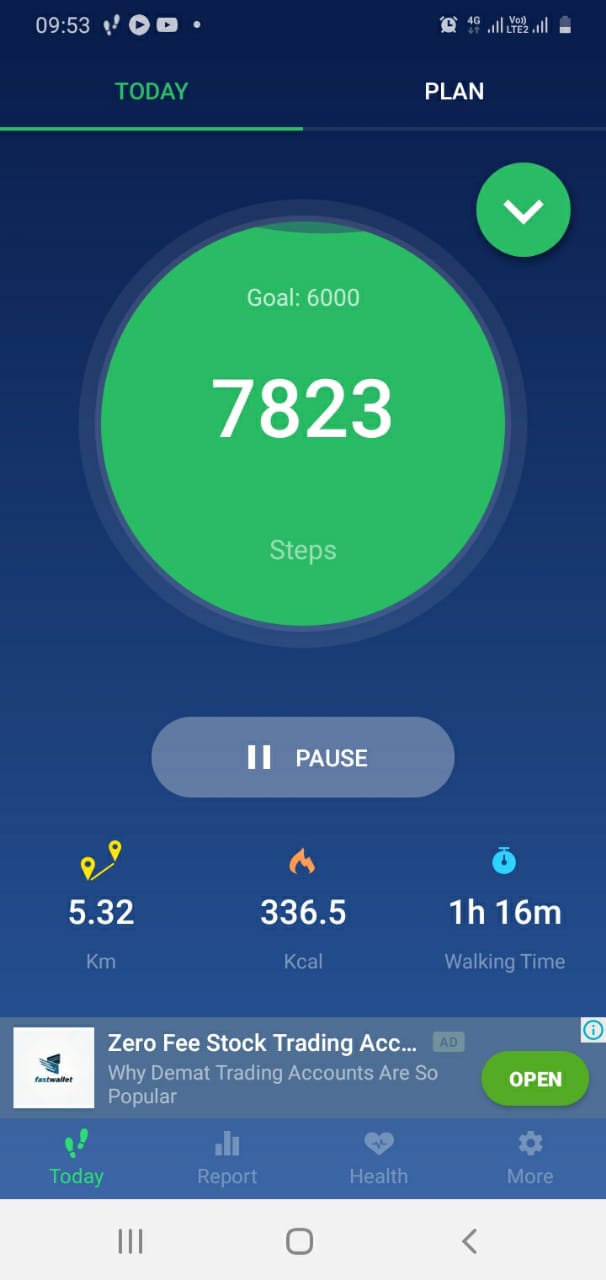The height and width of the screenshot is (1280, 606).
Task: Expand the green chevron-down button
Action: click(523, 210)
